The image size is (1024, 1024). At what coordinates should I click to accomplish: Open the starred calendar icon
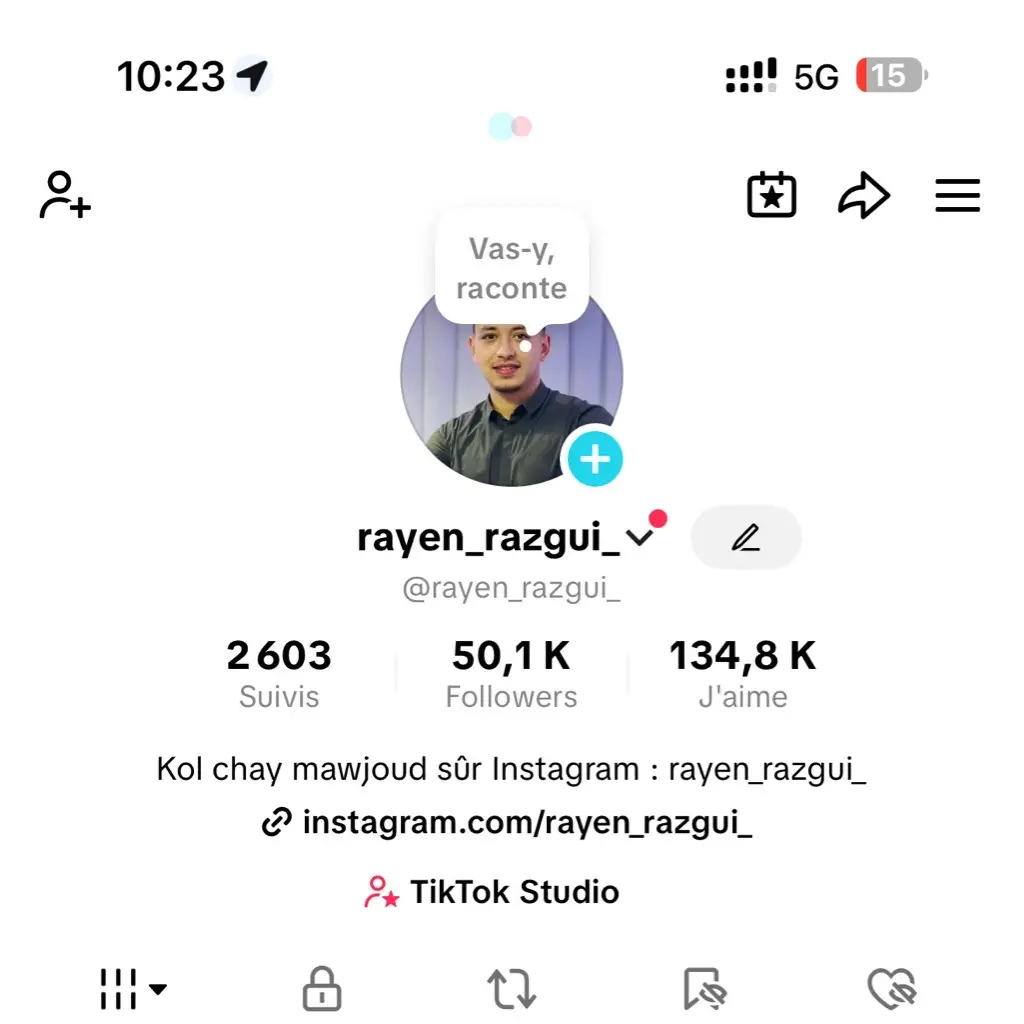[771, 195]
